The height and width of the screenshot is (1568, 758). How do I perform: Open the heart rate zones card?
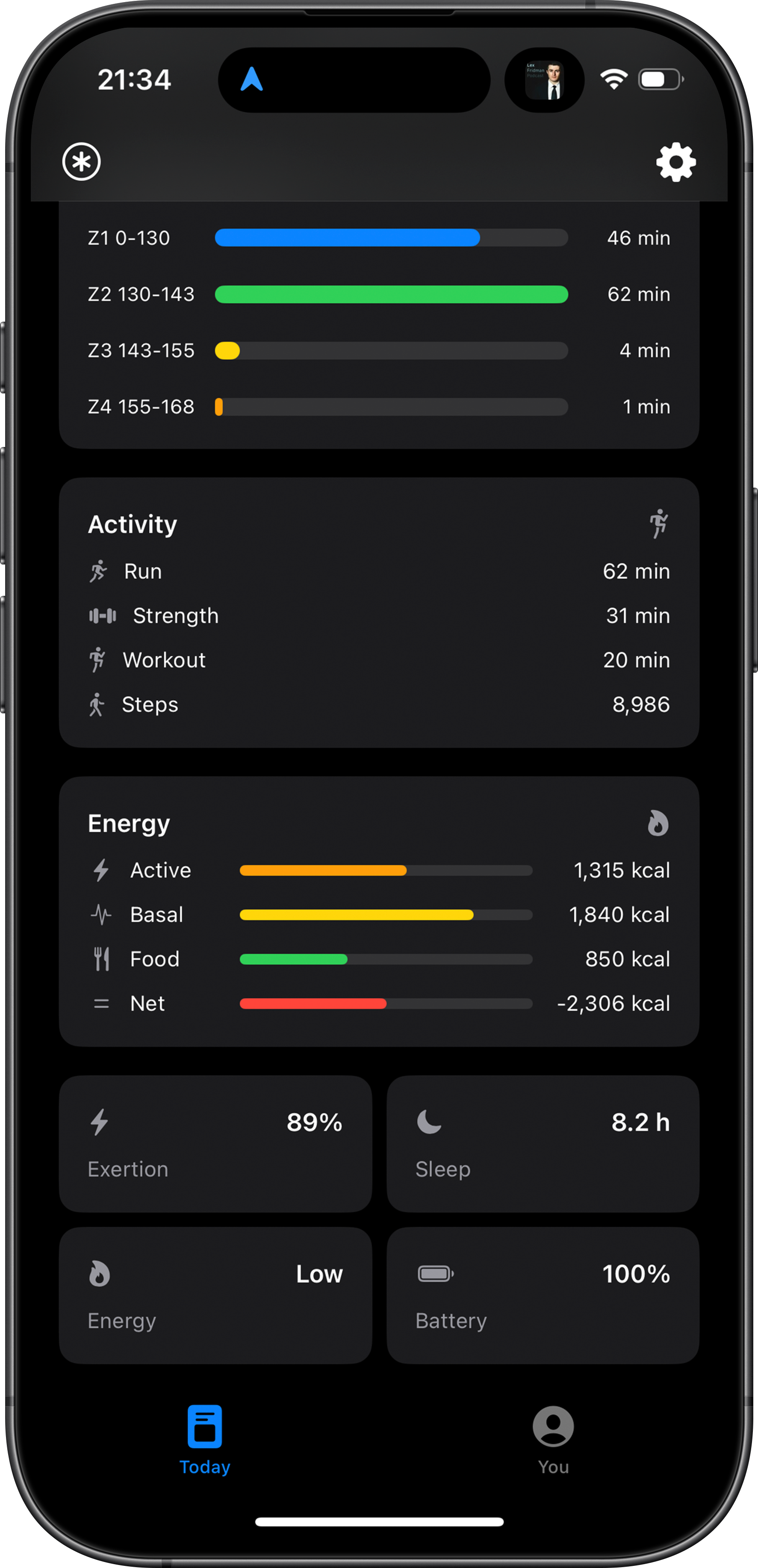pos(378,322)
